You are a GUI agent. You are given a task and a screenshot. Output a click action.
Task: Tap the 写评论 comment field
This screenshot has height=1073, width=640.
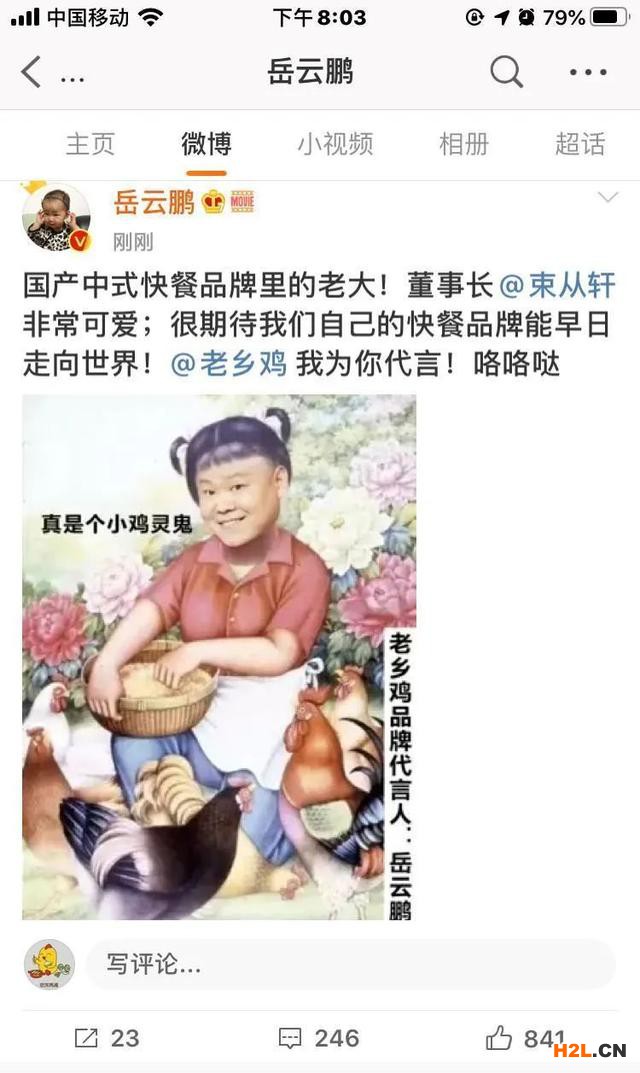click(350, 964)
